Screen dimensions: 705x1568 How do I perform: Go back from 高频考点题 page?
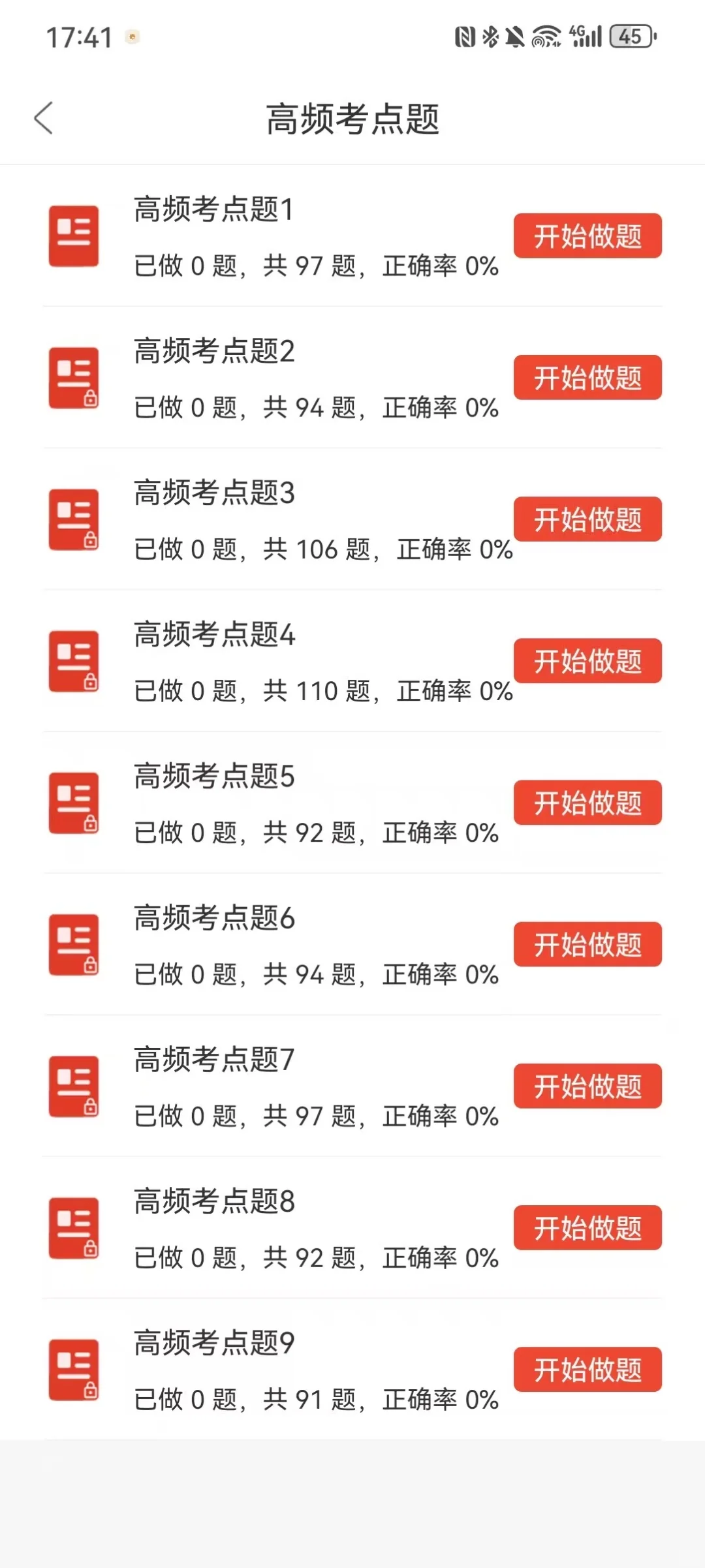point(44,119)
